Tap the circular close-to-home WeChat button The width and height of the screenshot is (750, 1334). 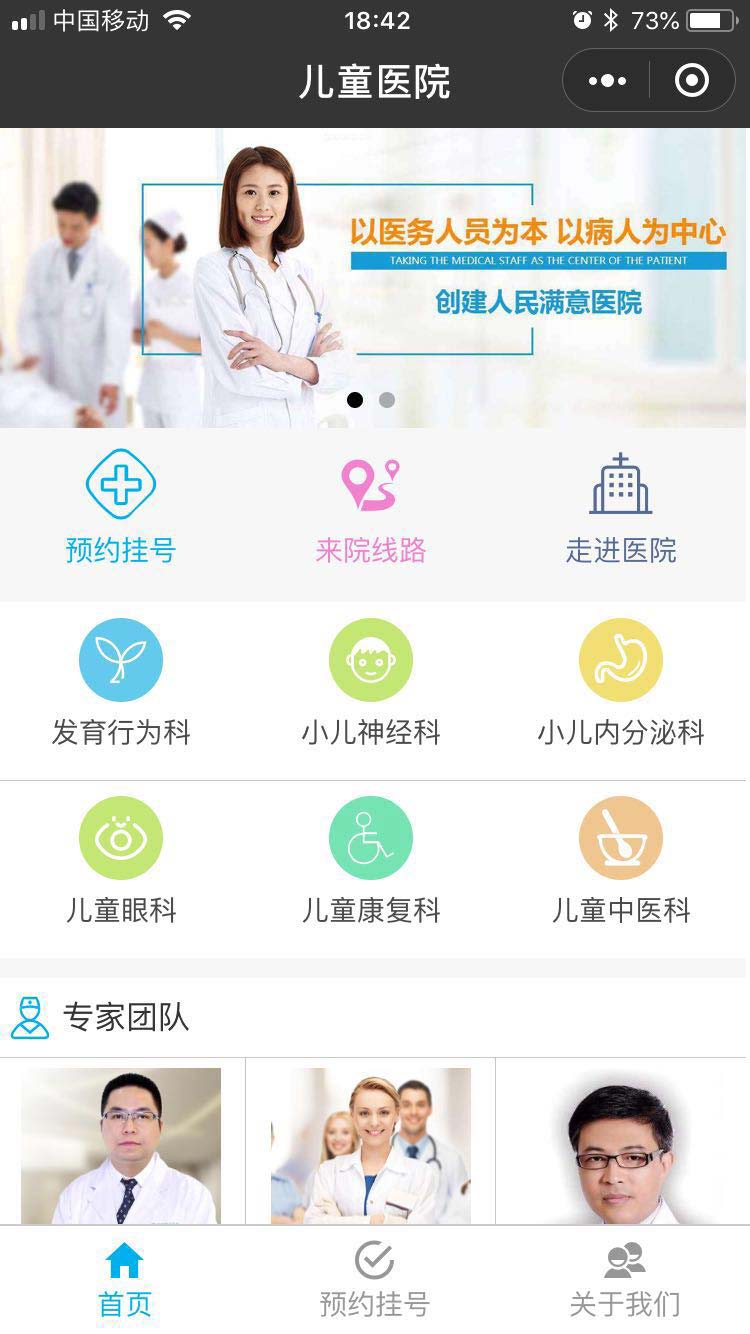tap(693, 80)
